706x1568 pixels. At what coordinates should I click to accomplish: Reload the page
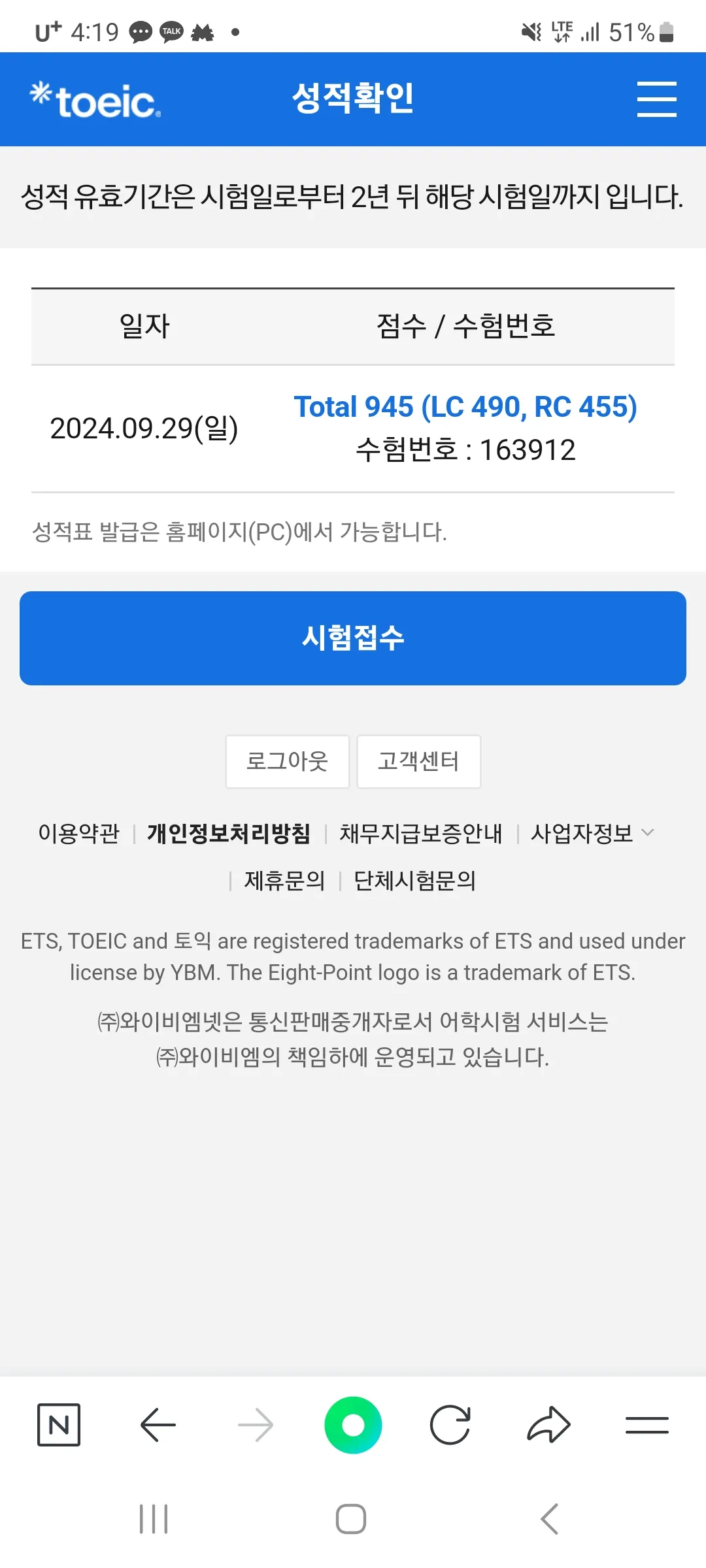(450, 1425)
